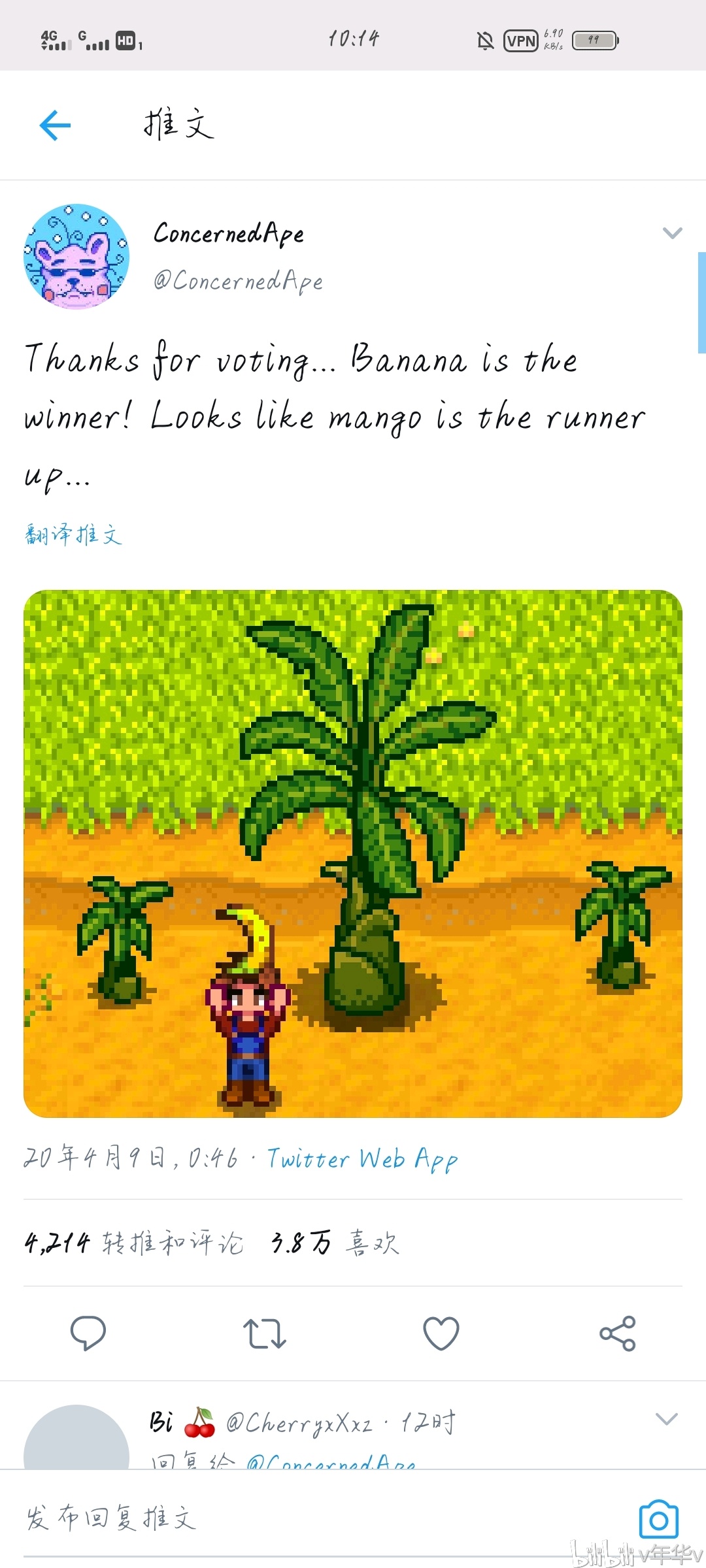Image resolution: width=706 pixels, height=1568 pixels.
Task: Open ConcernedApe's profile picture
Action: pyautogui.click(x=76, y=257)
